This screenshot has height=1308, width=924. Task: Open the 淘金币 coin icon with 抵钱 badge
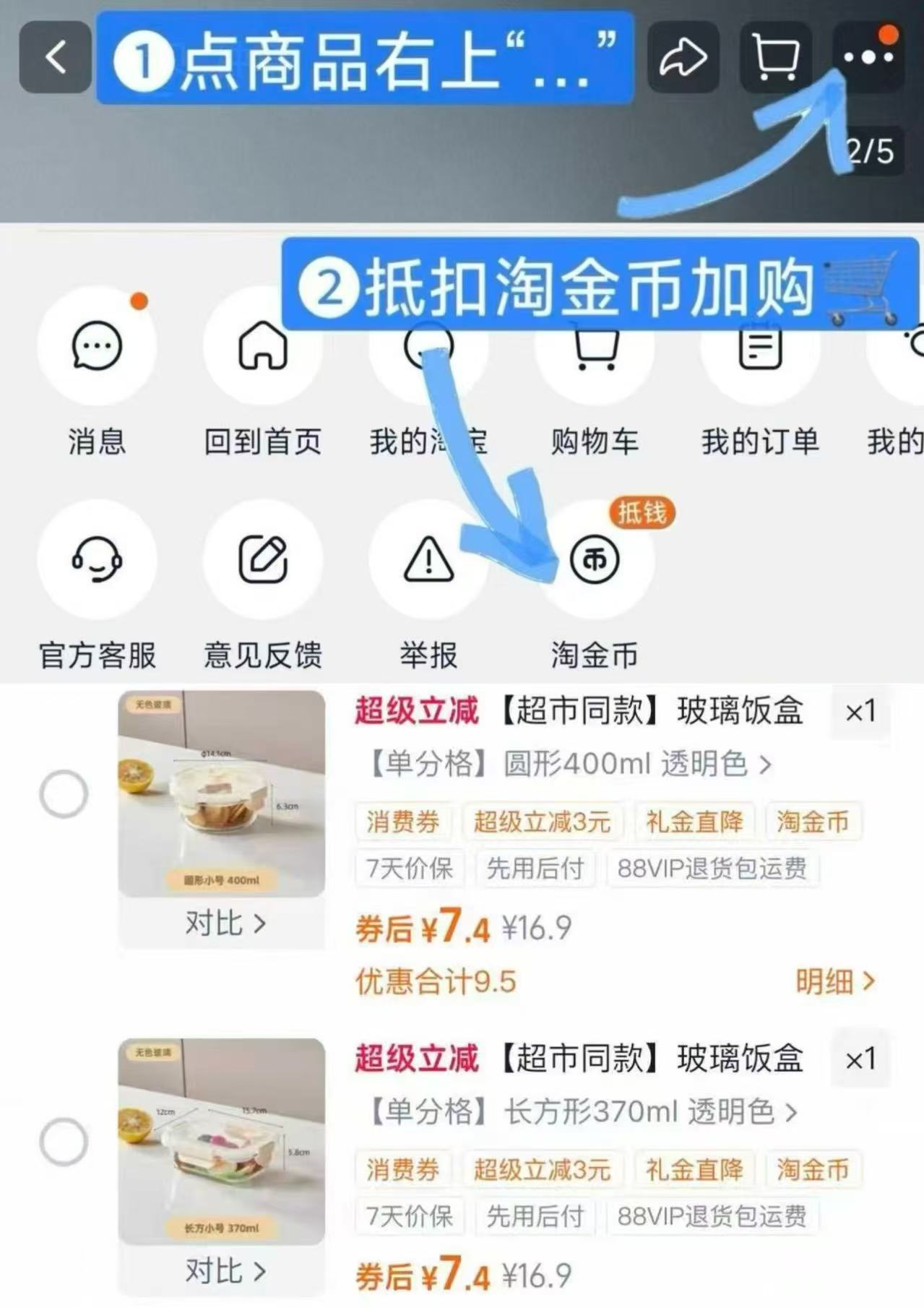point(594,560)
